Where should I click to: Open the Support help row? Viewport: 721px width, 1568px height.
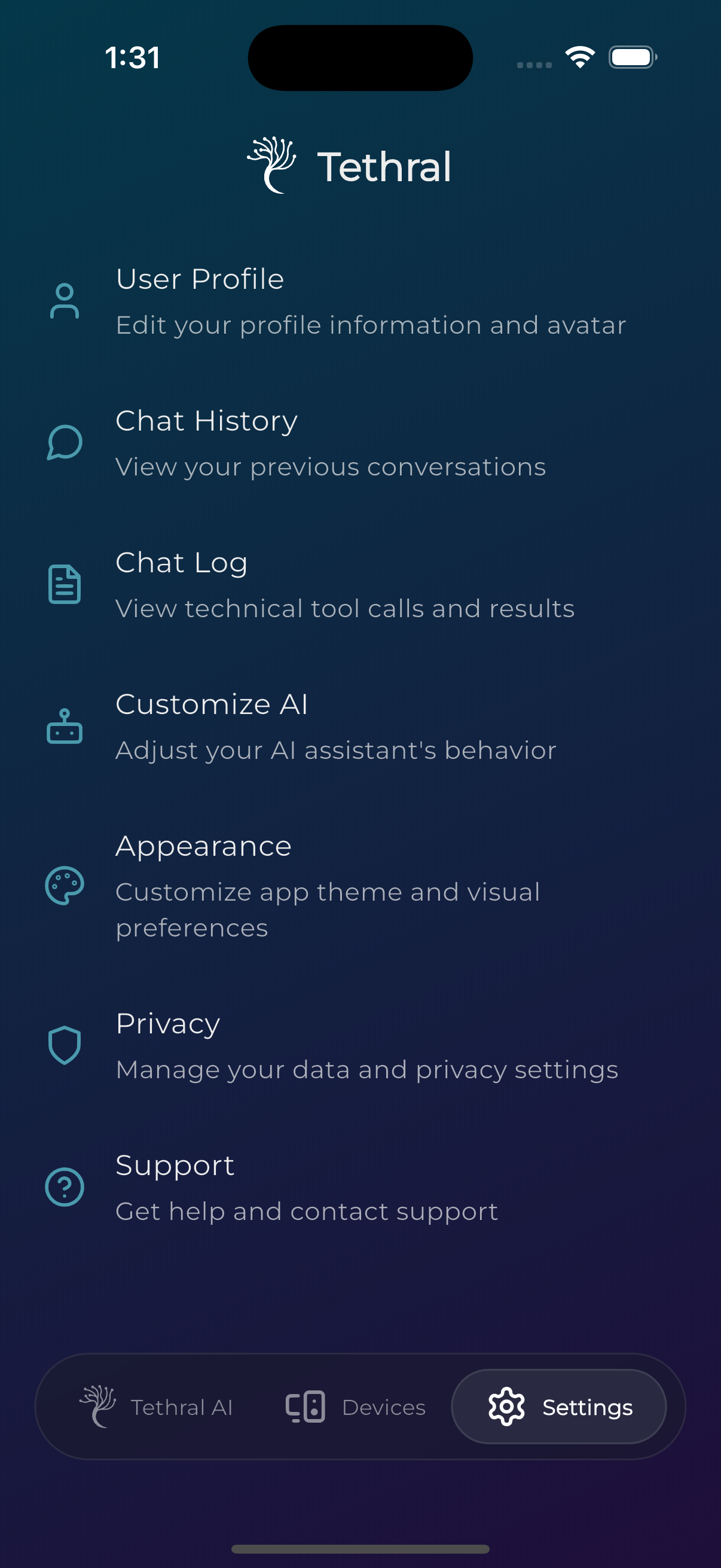point(359,1188)
